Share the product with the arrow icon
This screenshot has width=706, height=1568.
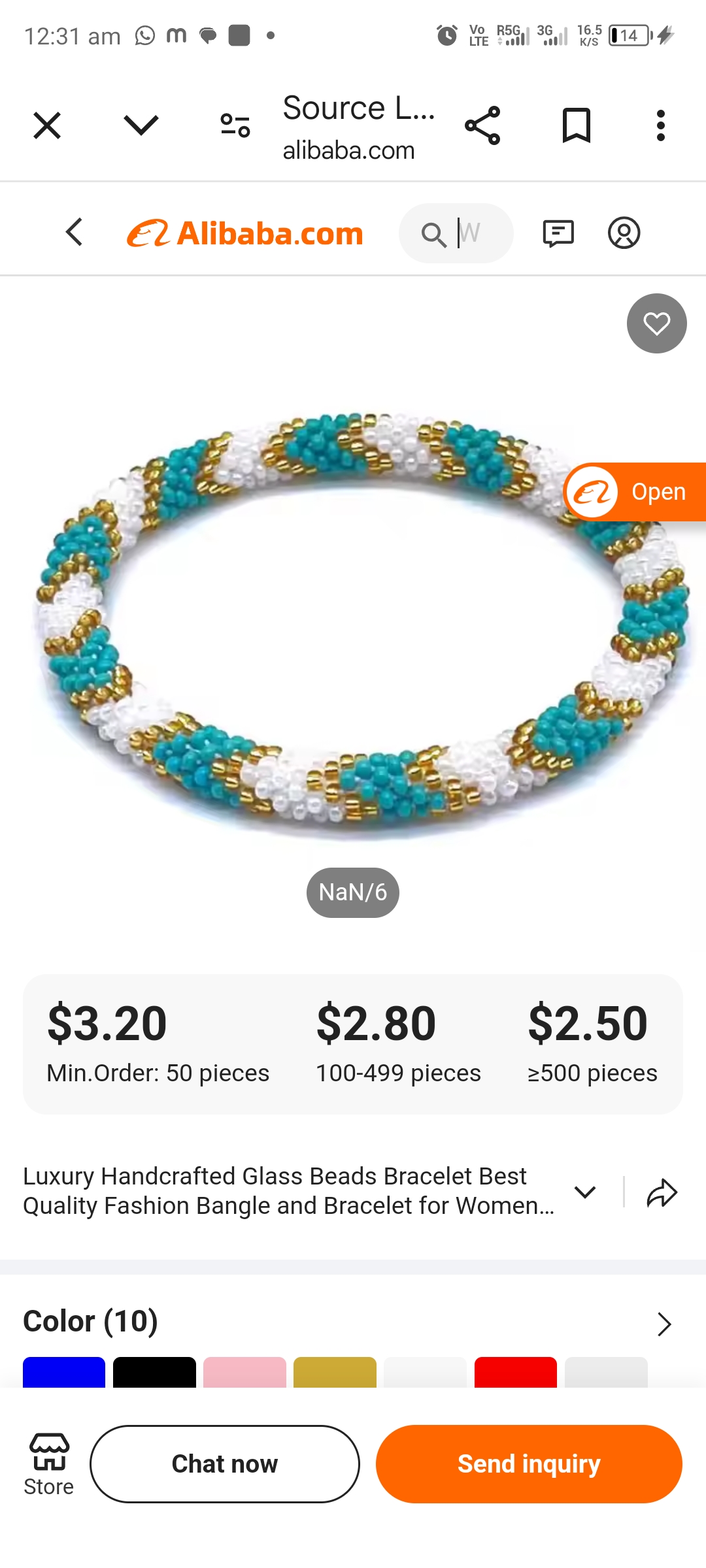662,1192
